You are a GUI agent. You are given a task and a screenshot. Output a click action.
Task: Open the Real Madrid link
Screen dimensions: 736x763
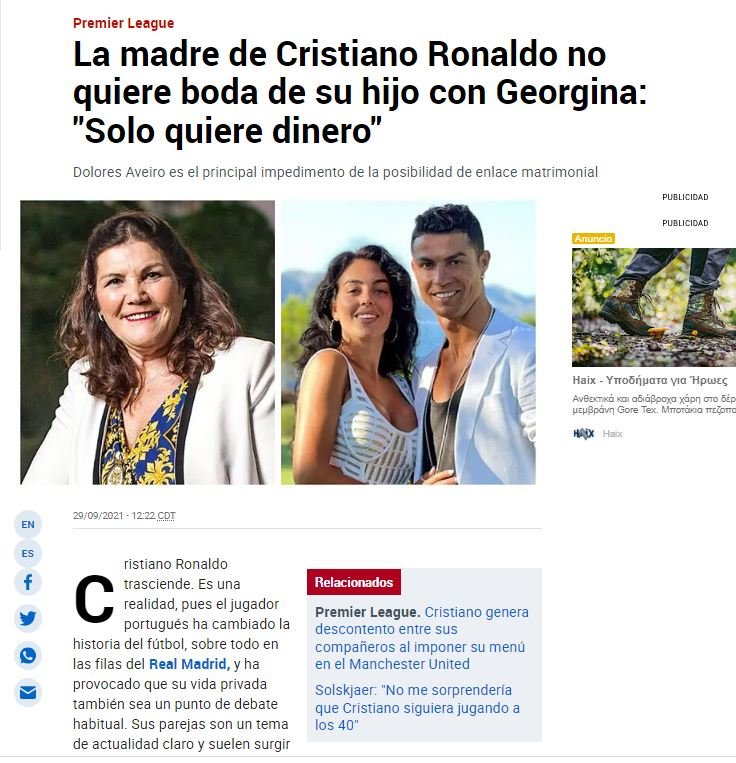(x=189, y=664)
